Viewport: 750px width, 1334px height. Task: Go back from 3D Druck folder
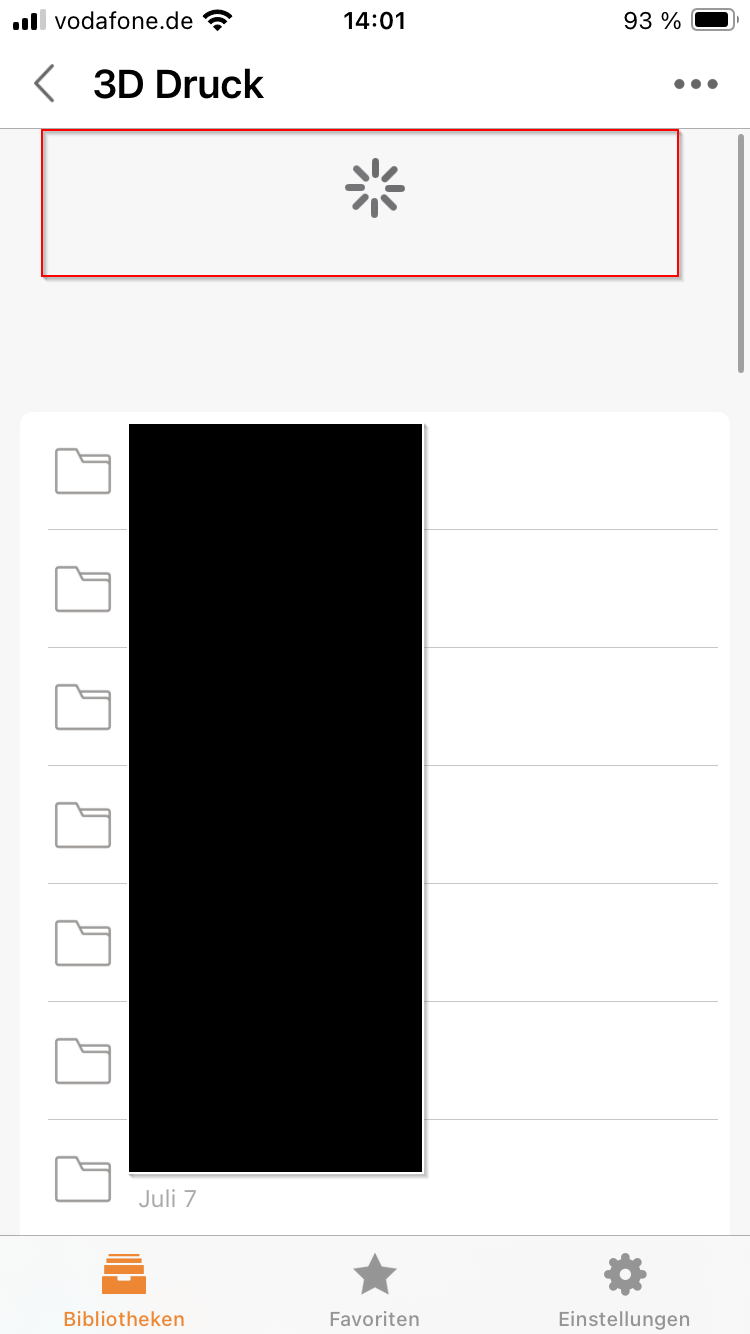pos(44,84)
